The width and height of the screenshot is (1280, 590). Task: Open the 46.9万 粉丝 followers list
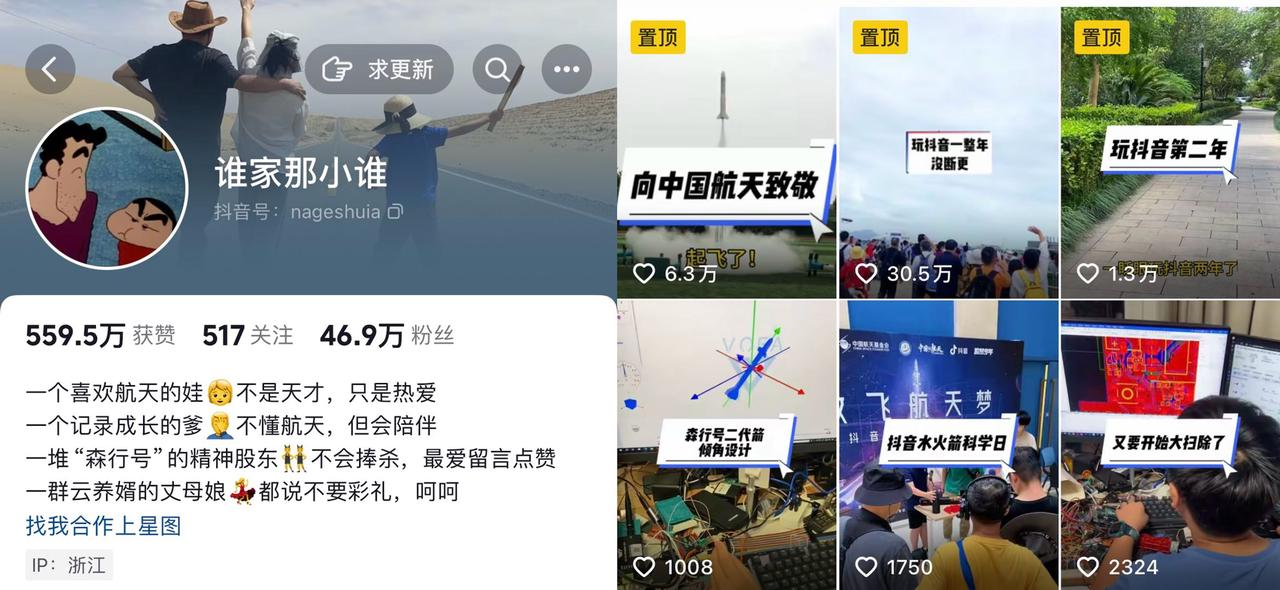[386, 335]
